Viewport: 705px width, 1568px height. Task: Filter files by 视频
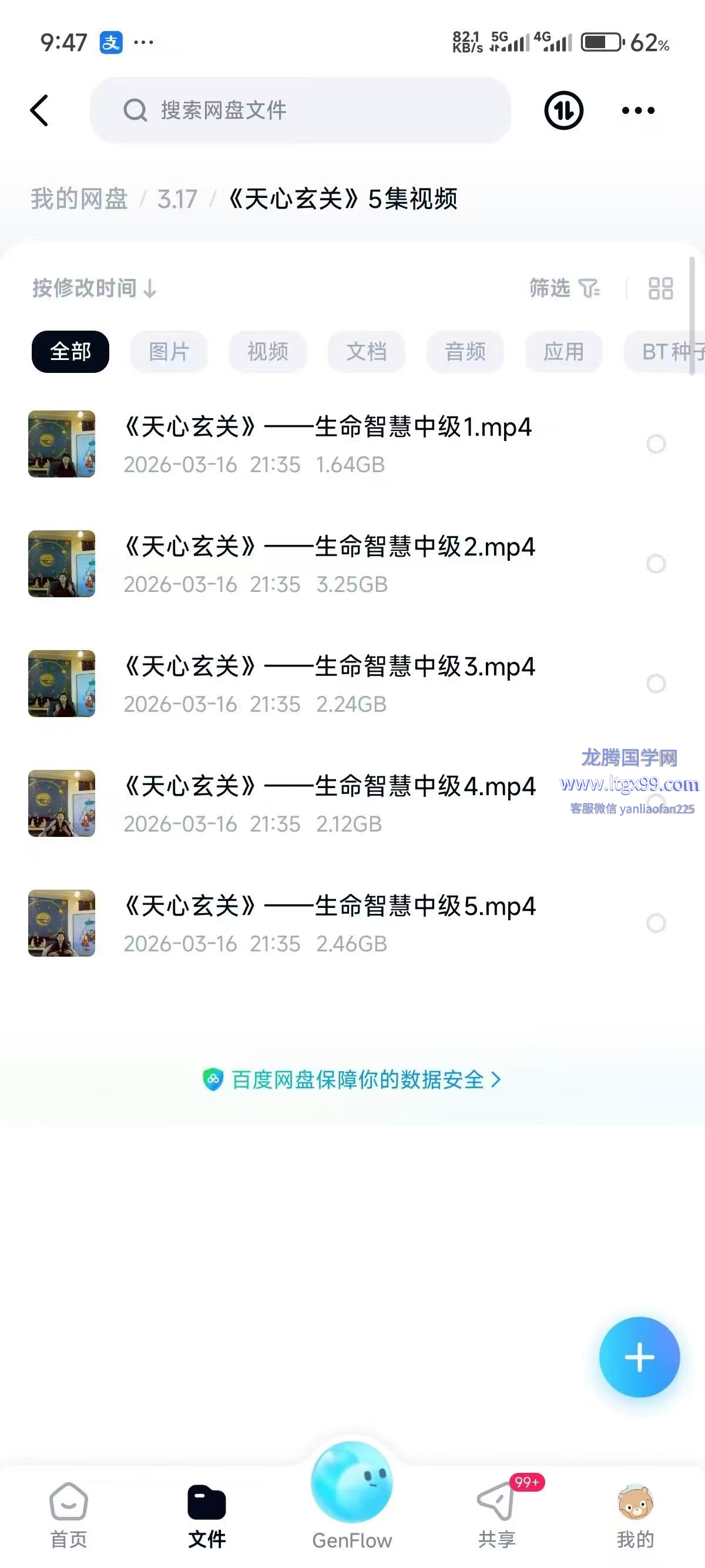(x=267, y=352)
